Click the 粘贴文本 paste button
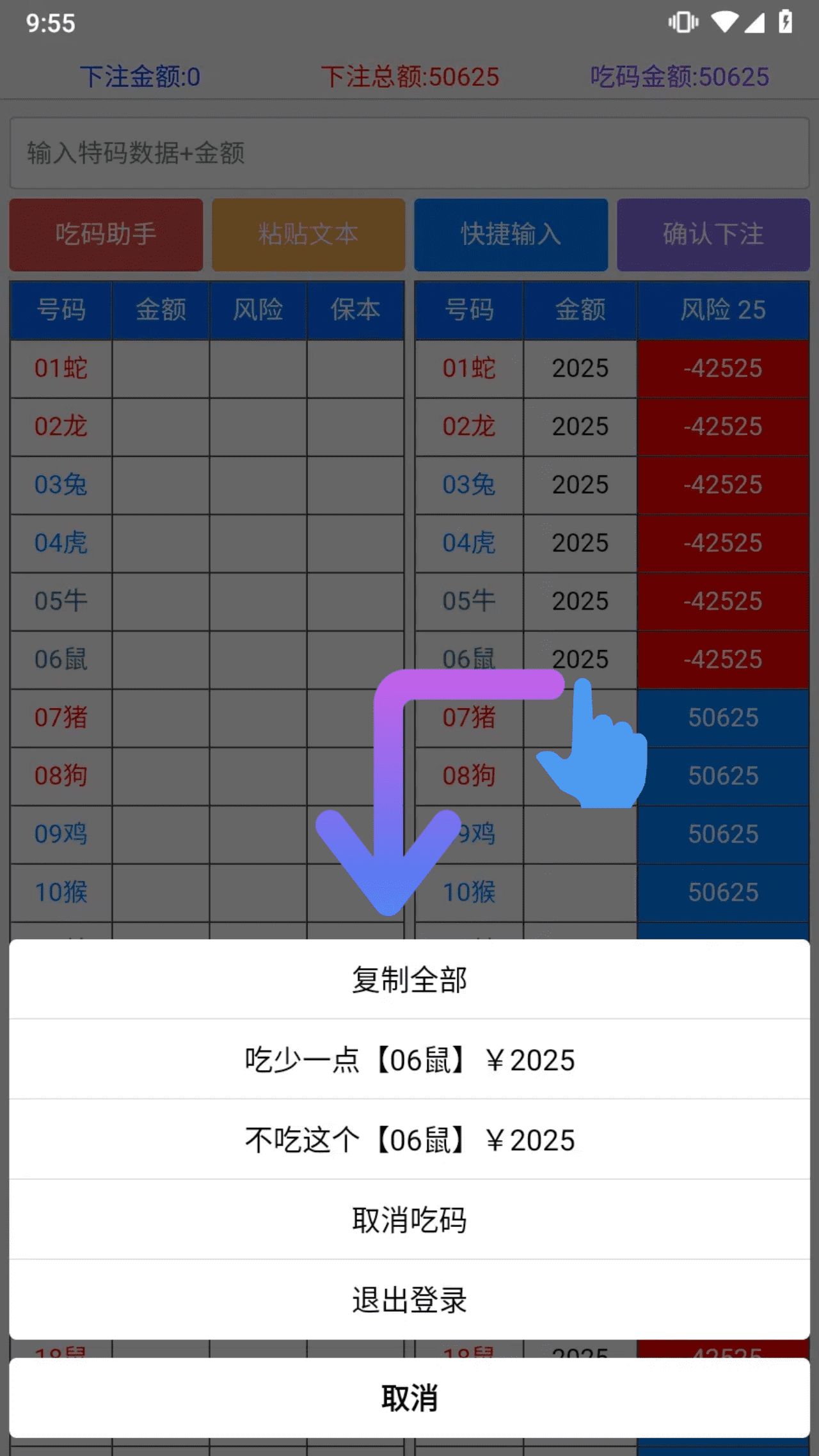The image size is (819, 1456). 308,234
